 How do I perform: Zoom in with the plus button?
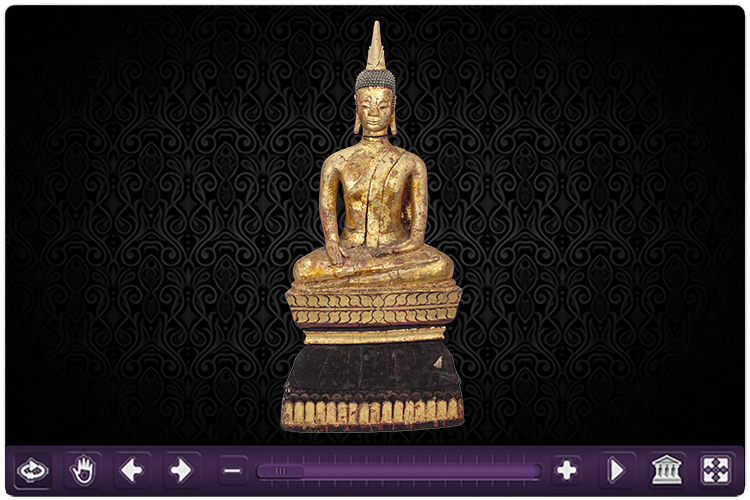click(x=567, y=470)
